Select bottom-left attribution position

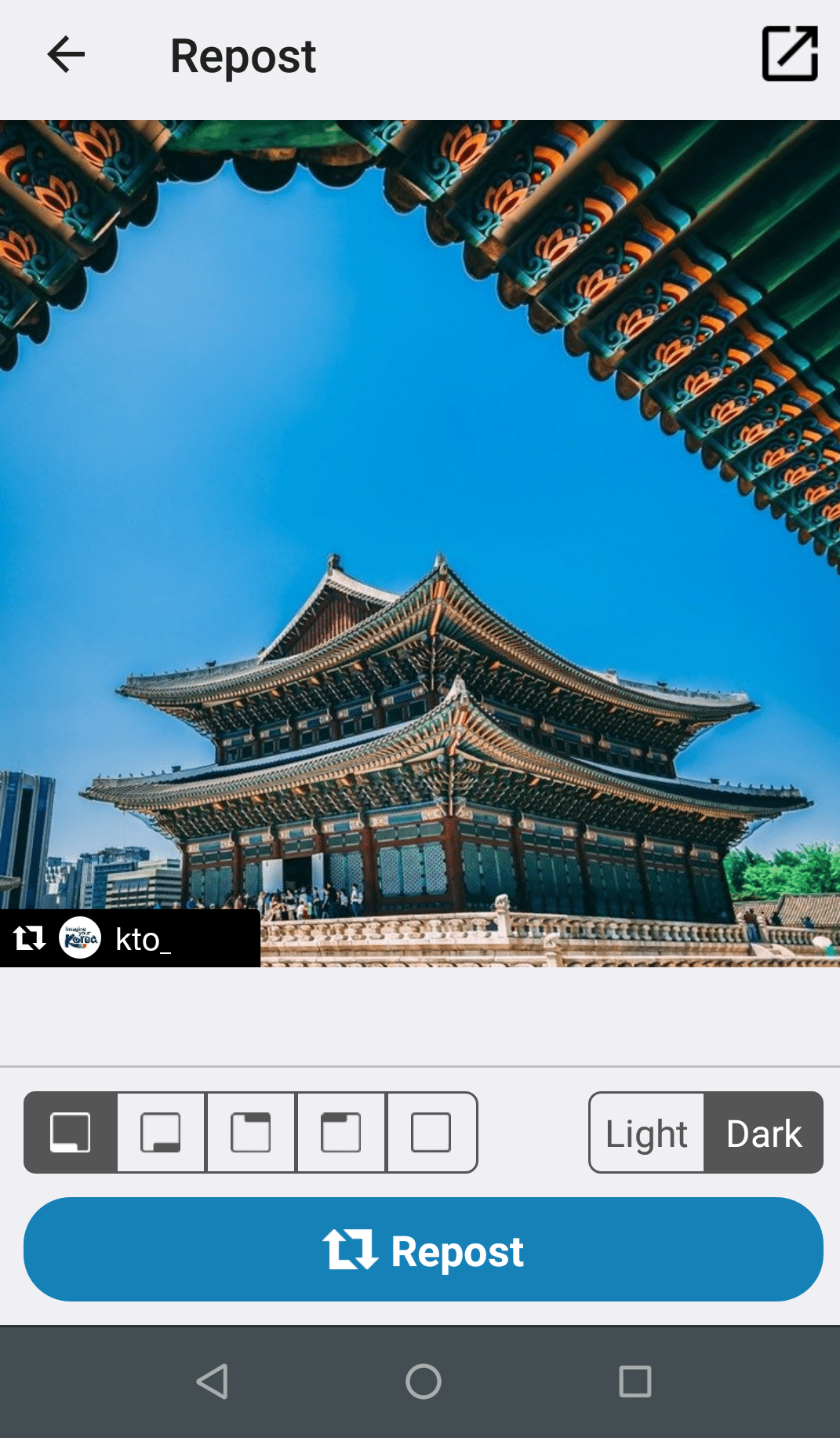71,1132
